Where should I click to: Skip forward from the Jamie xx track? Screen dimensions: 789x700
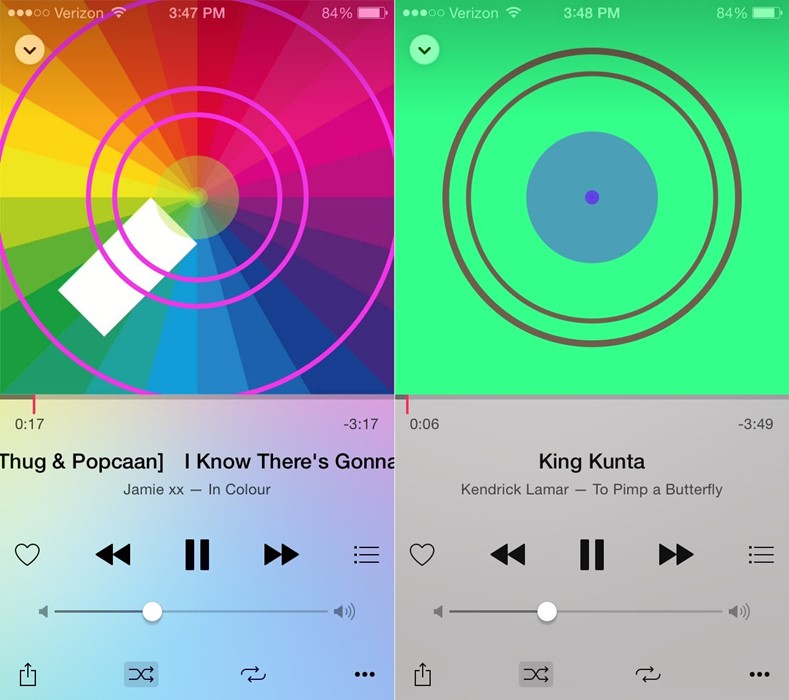coord(281,554)
